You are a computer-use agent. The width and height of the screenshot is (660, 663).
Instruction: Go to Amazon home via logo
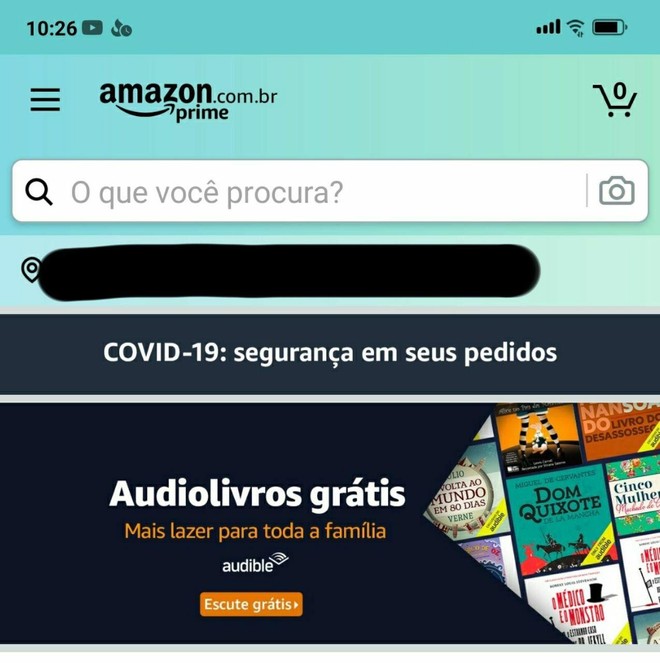pos(188,101)
